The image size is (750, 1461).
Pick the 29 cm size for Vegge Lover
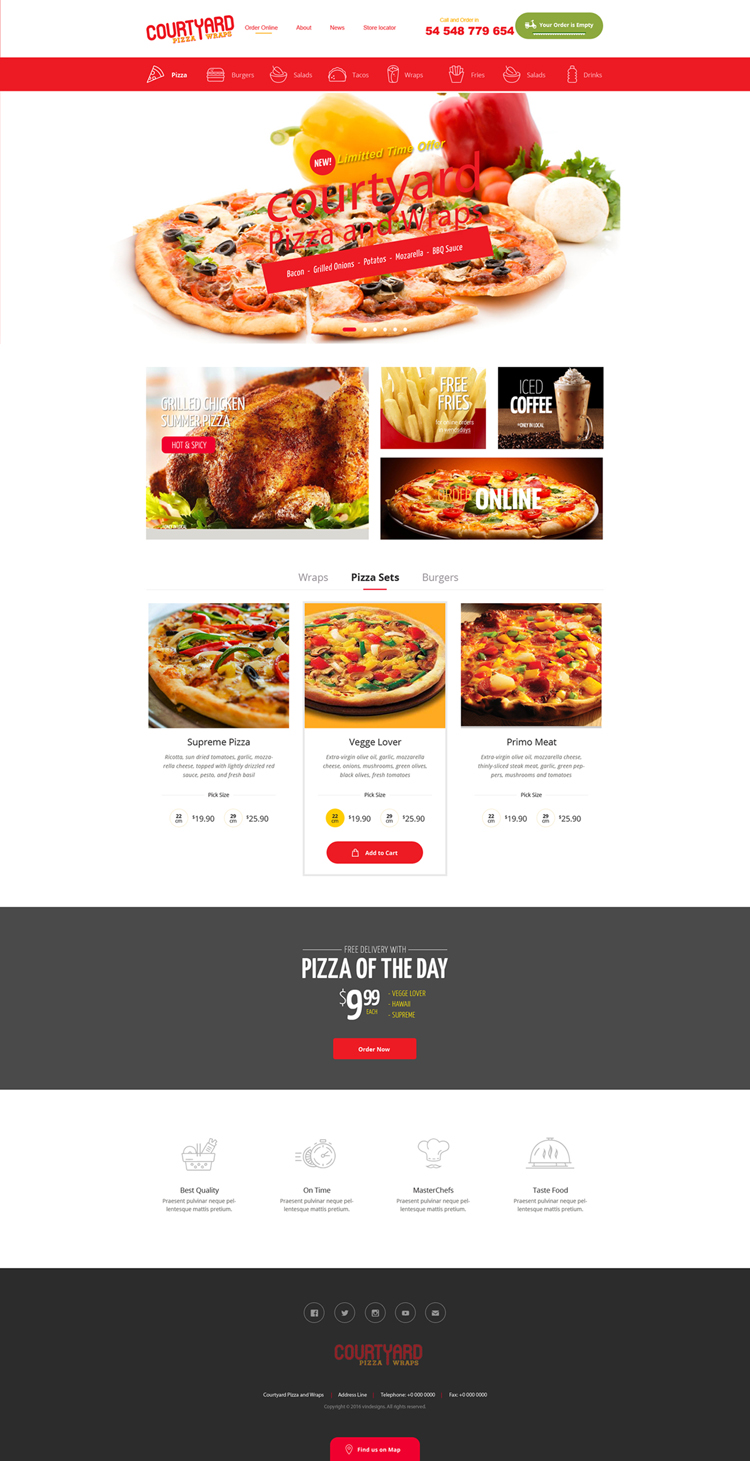(389, 818)
